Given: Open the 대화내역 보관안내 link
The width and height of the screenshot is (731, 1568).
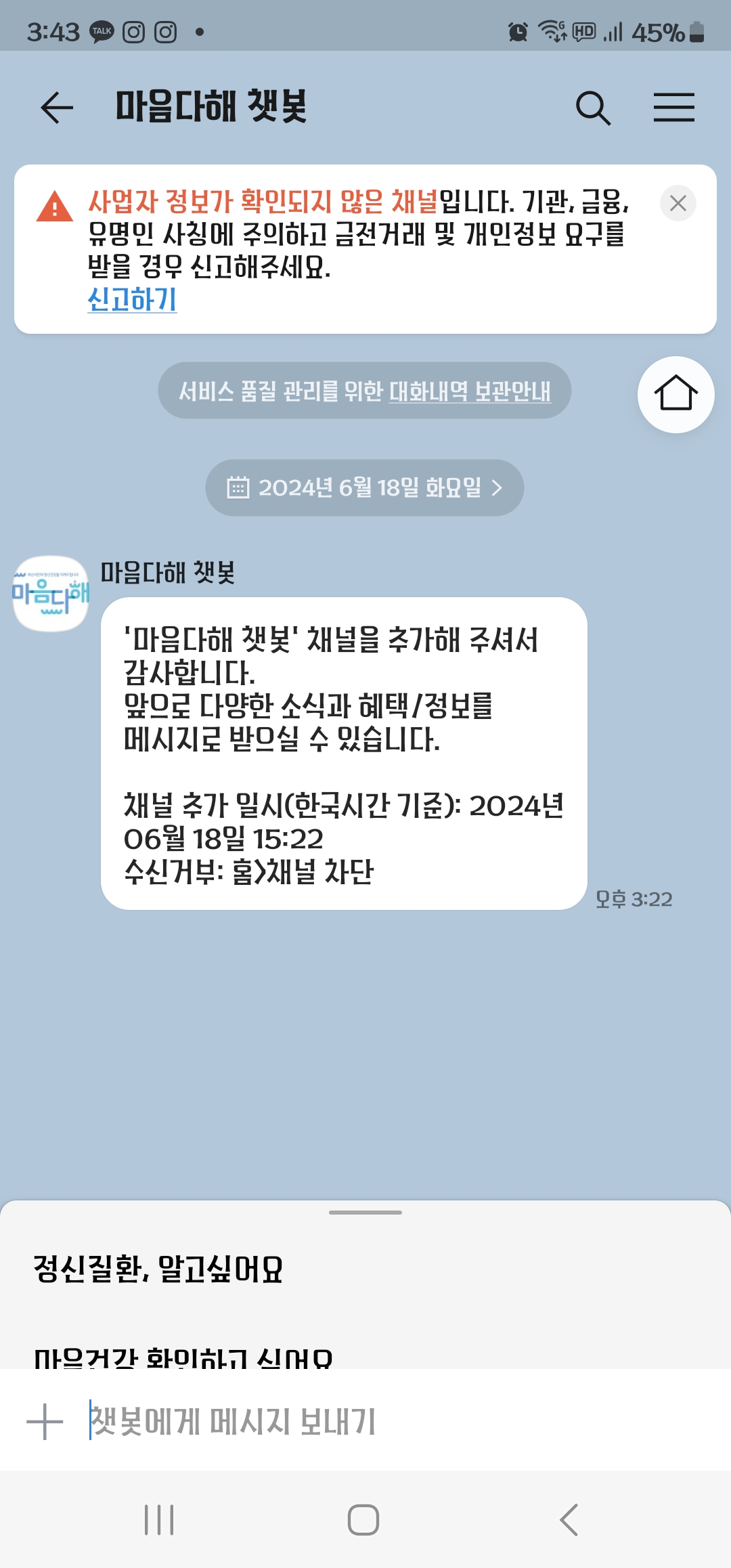Looking at the screenshot, I should 470,391.
